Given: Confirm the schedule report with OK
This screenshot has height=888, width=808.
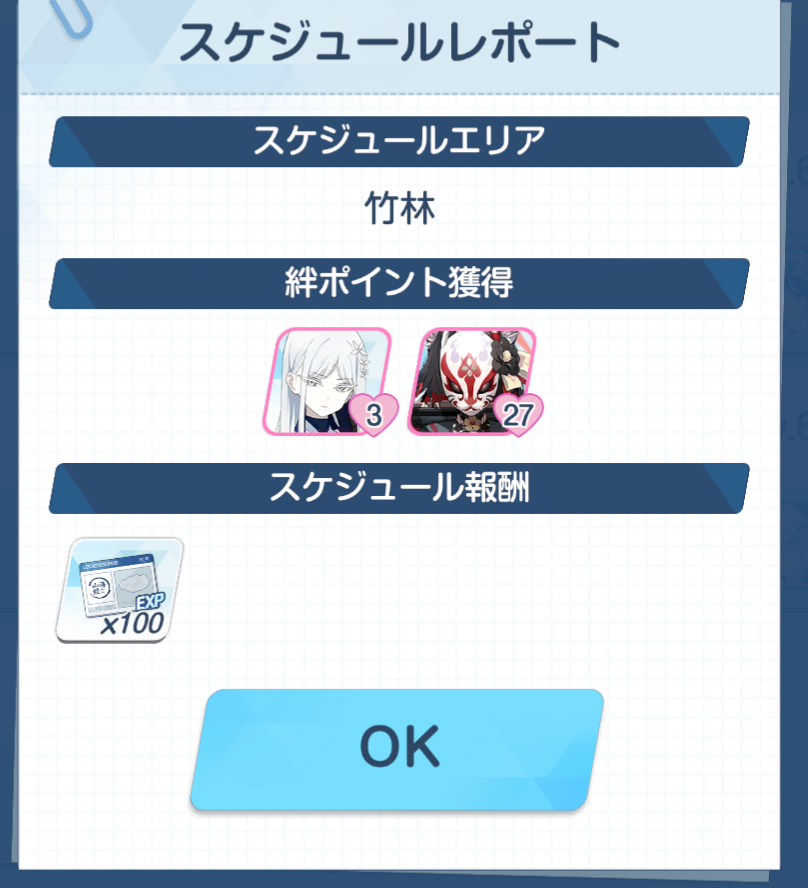Looking at the screenshot, I should point(397,748).
